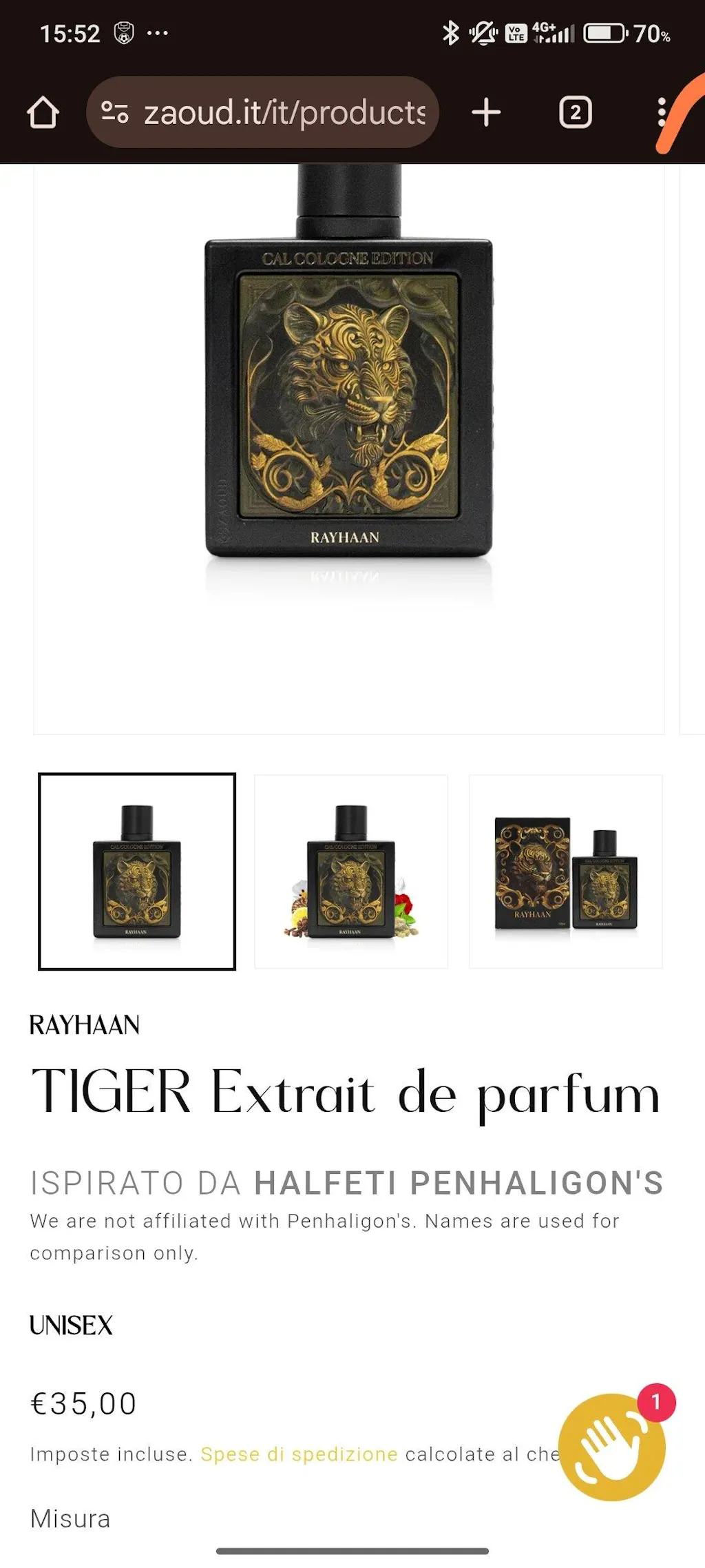Open a new browser tab
The width and height of the screenshot is (705, 1568).
click(486, 112)
